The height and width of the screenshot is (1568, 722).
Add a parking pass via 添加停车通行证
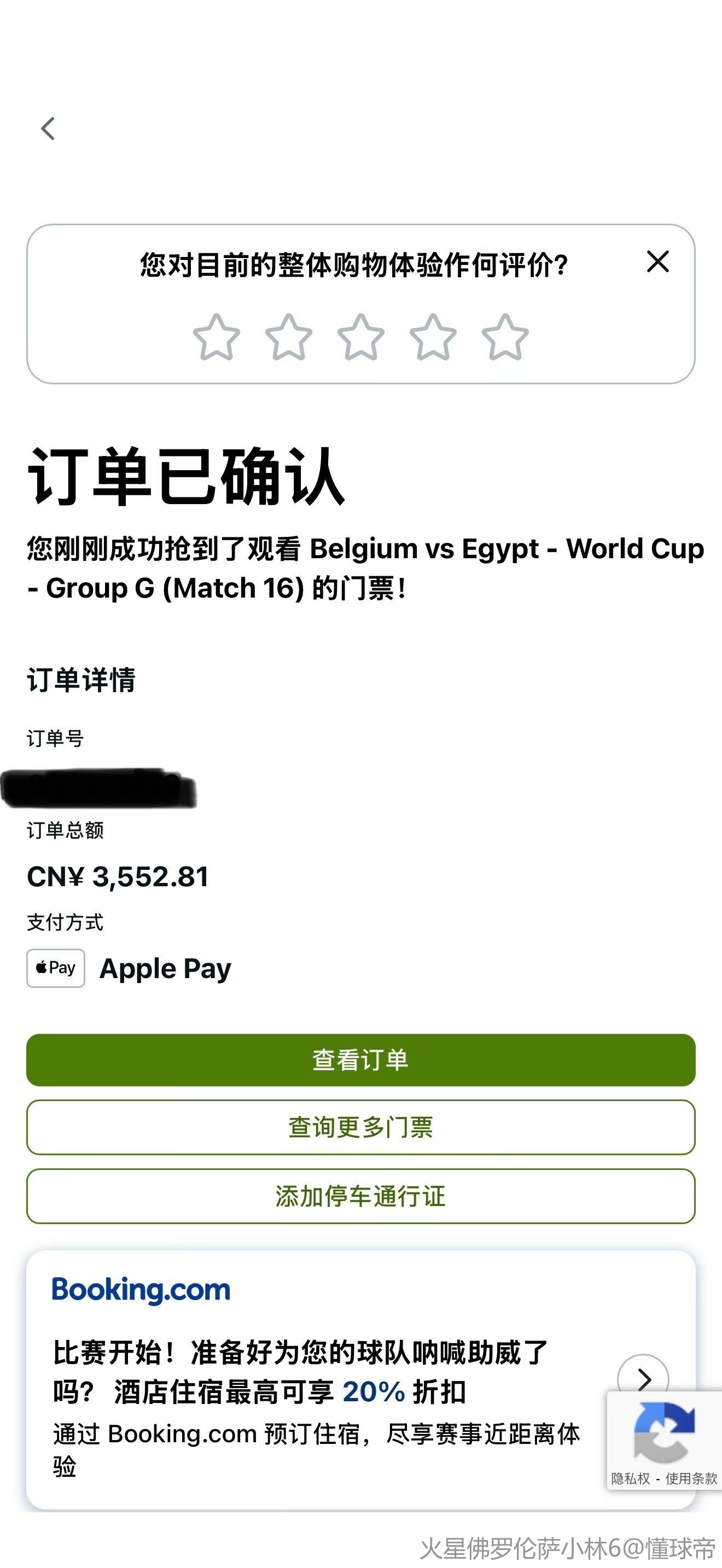(x=360, y=1196)
